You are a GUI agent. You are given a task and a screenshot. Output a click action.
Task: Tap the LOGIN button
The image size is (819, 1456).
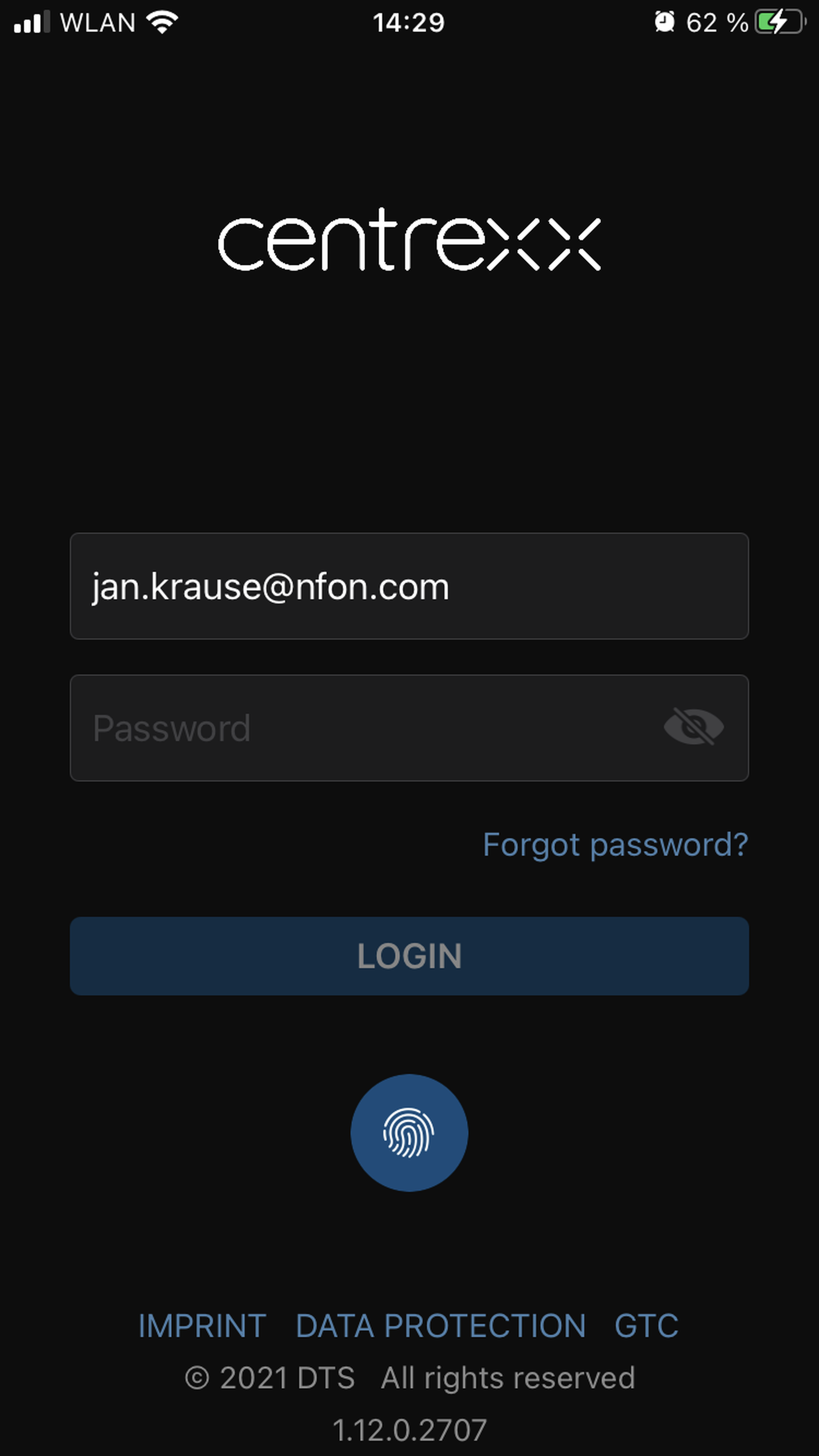[409, 956]
